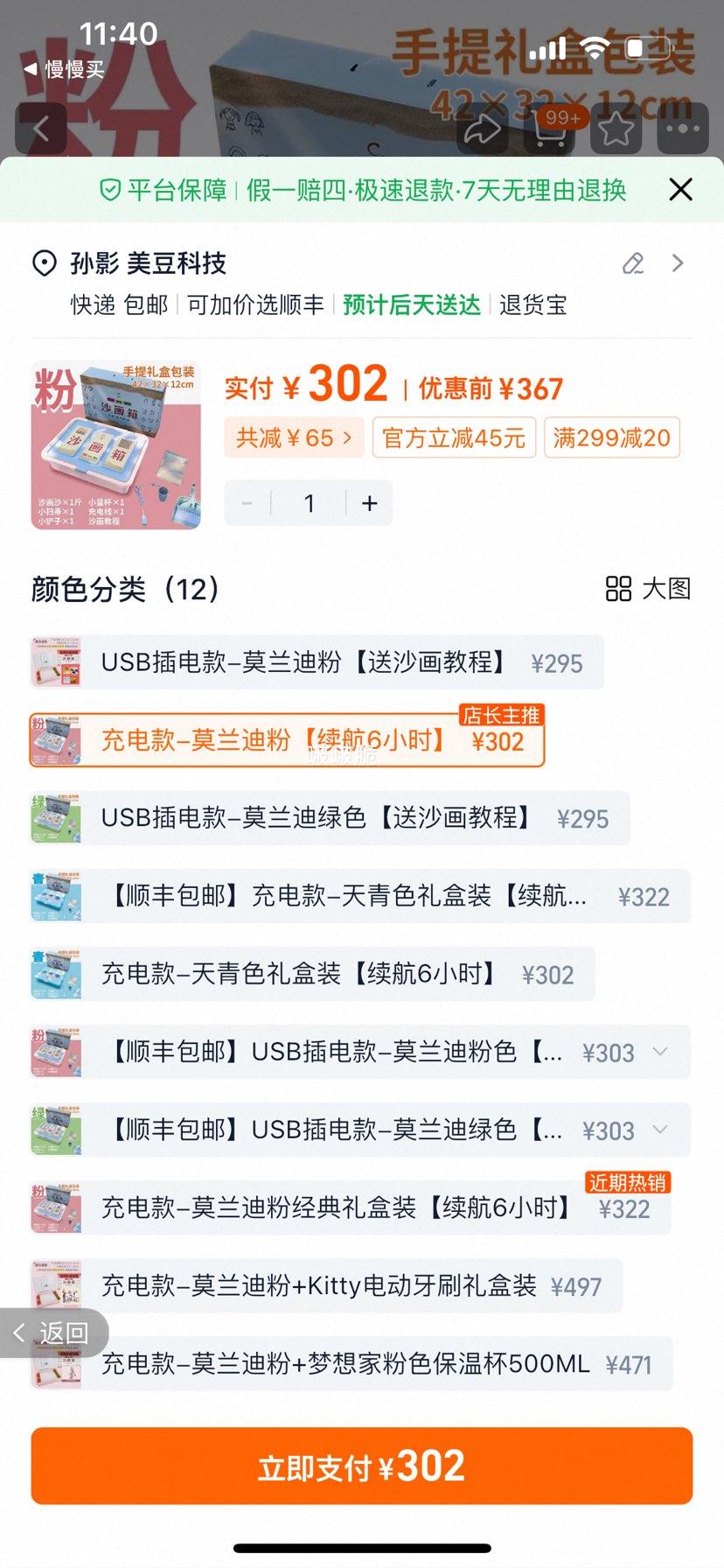724x1568 pixels.
Task: Open the more options (···) icon
Action: click(x=682, y=129)
